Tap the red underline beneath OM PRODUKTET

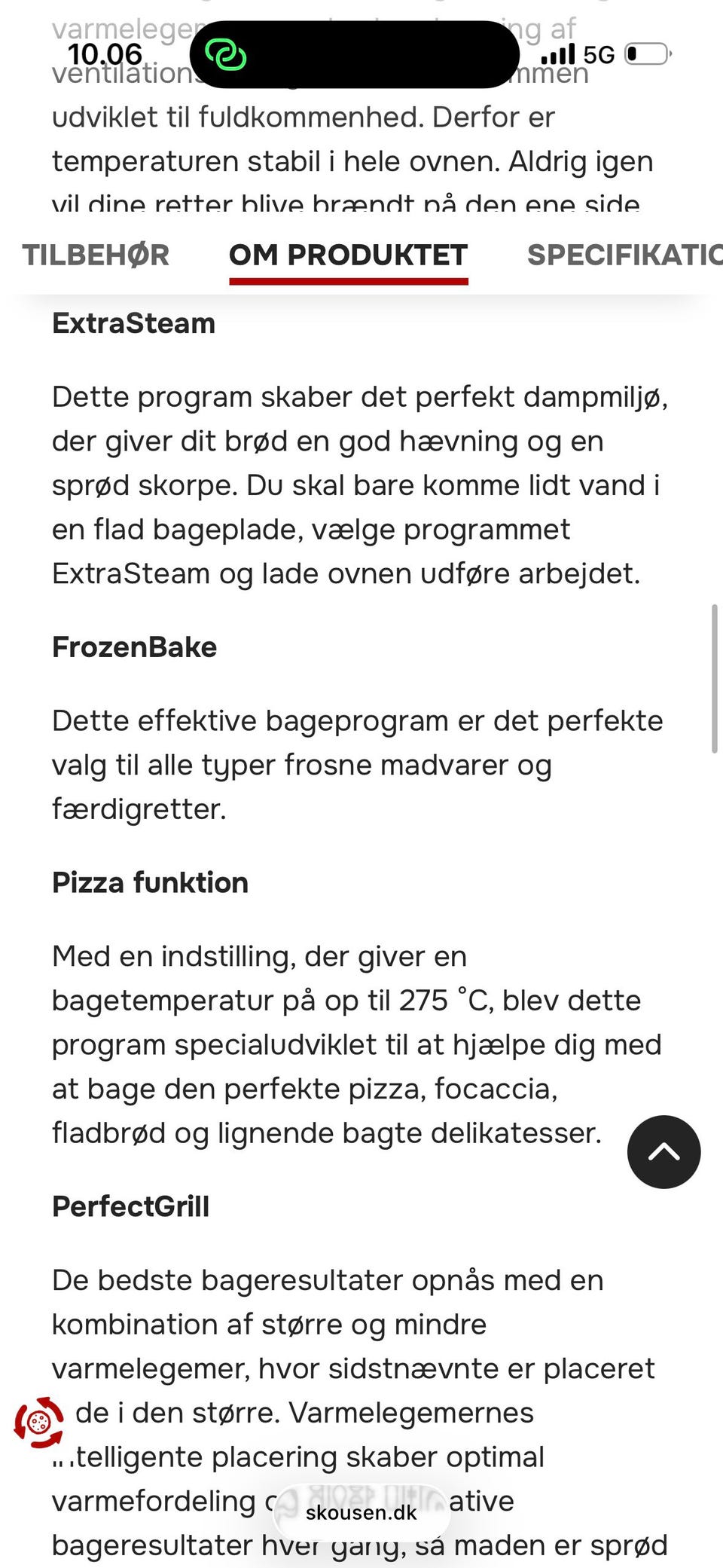(x=348, y=282)
